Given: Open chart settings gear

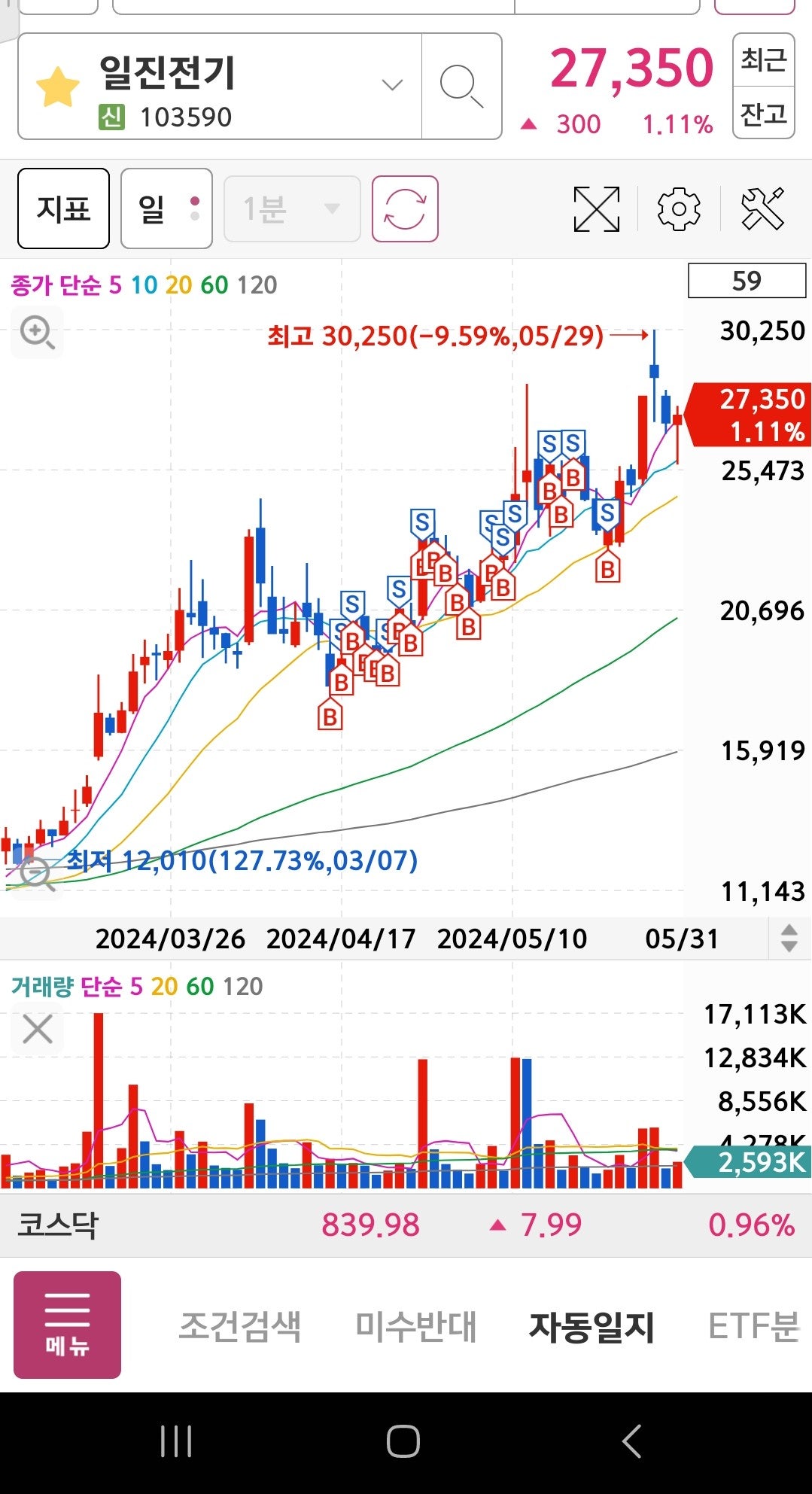Looking at the screenshot, I should coord(679,208).
